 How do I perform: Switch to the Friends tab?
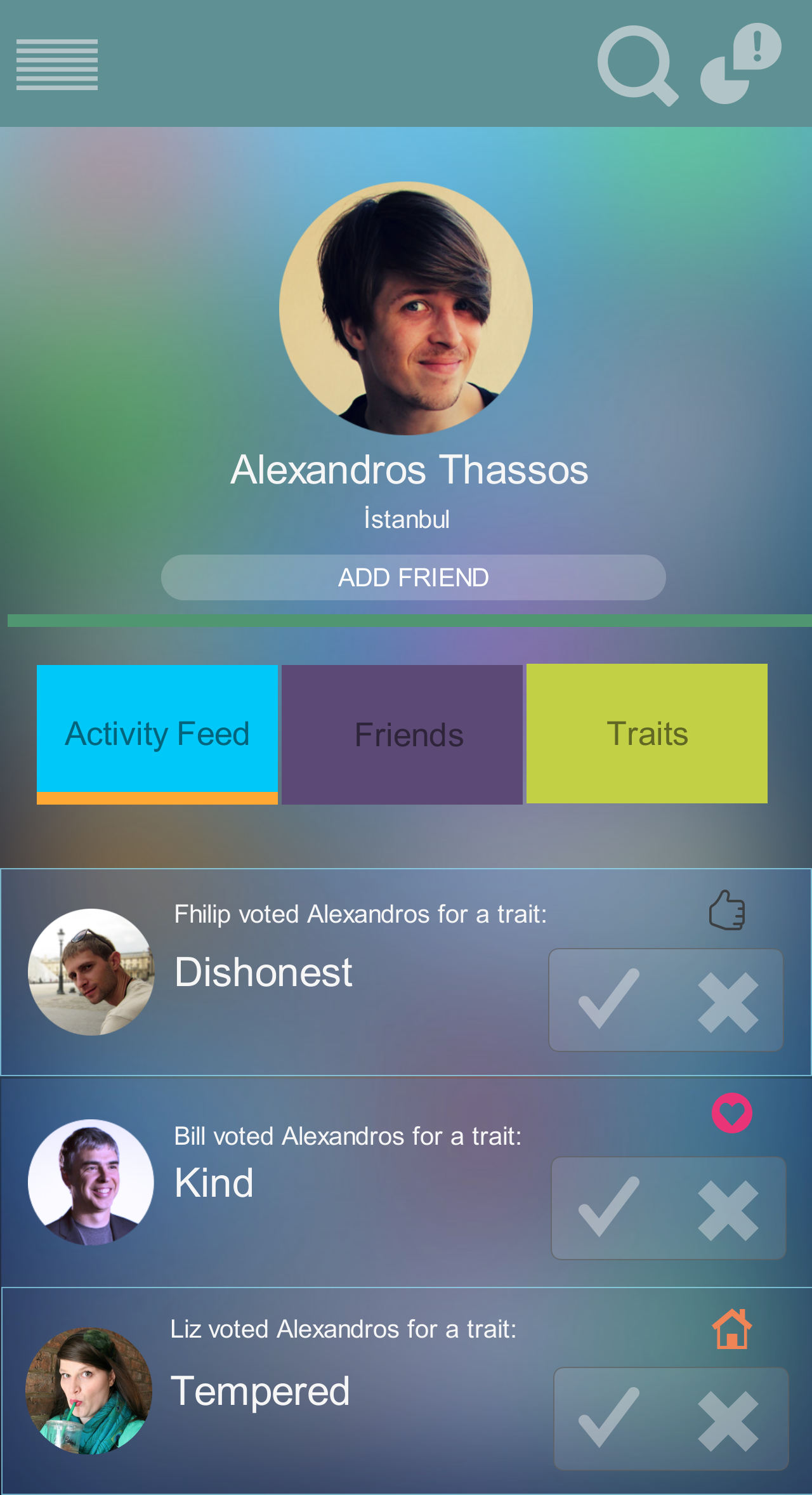point(402,734)
